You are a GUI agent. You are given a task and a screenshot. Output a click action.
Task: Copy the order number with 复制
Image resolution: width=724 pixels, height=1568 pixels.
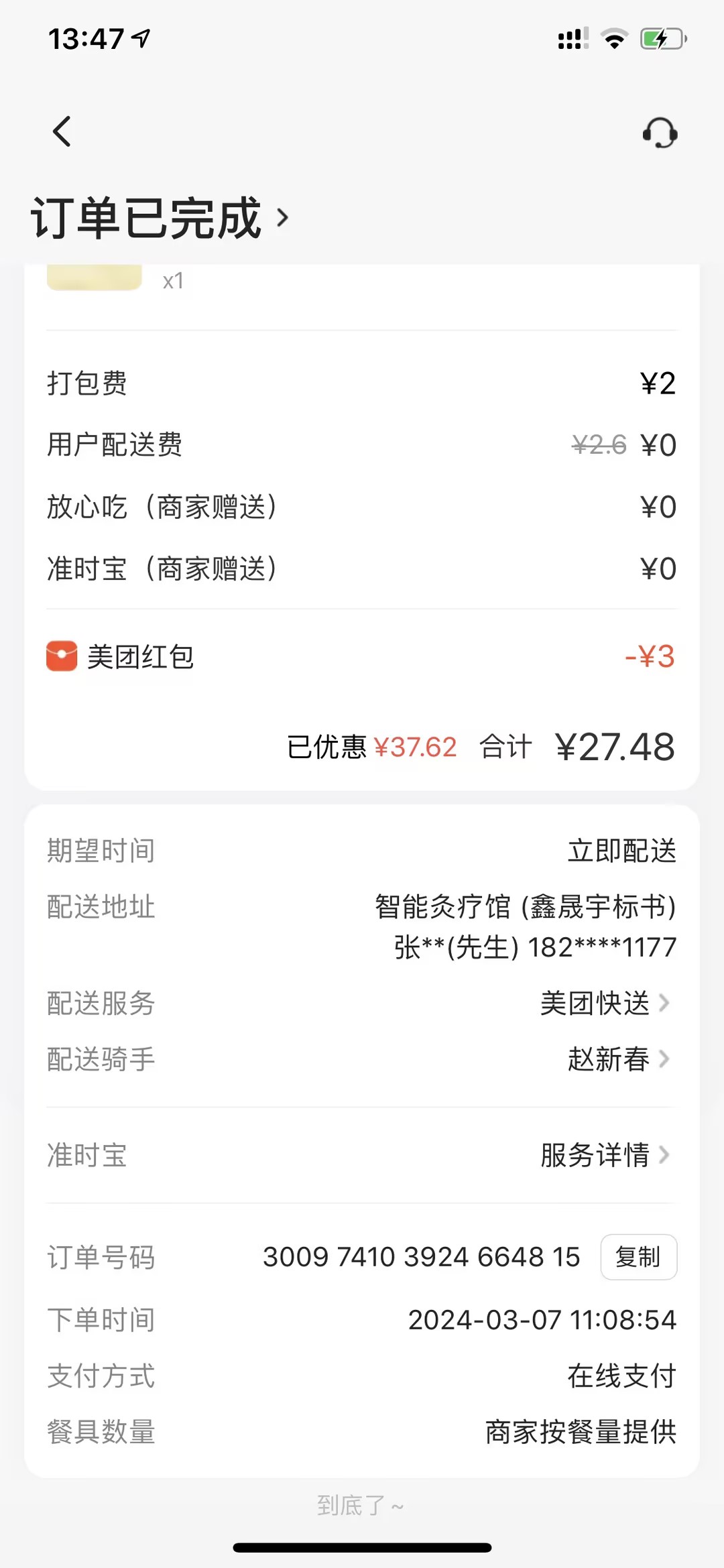638,1257
